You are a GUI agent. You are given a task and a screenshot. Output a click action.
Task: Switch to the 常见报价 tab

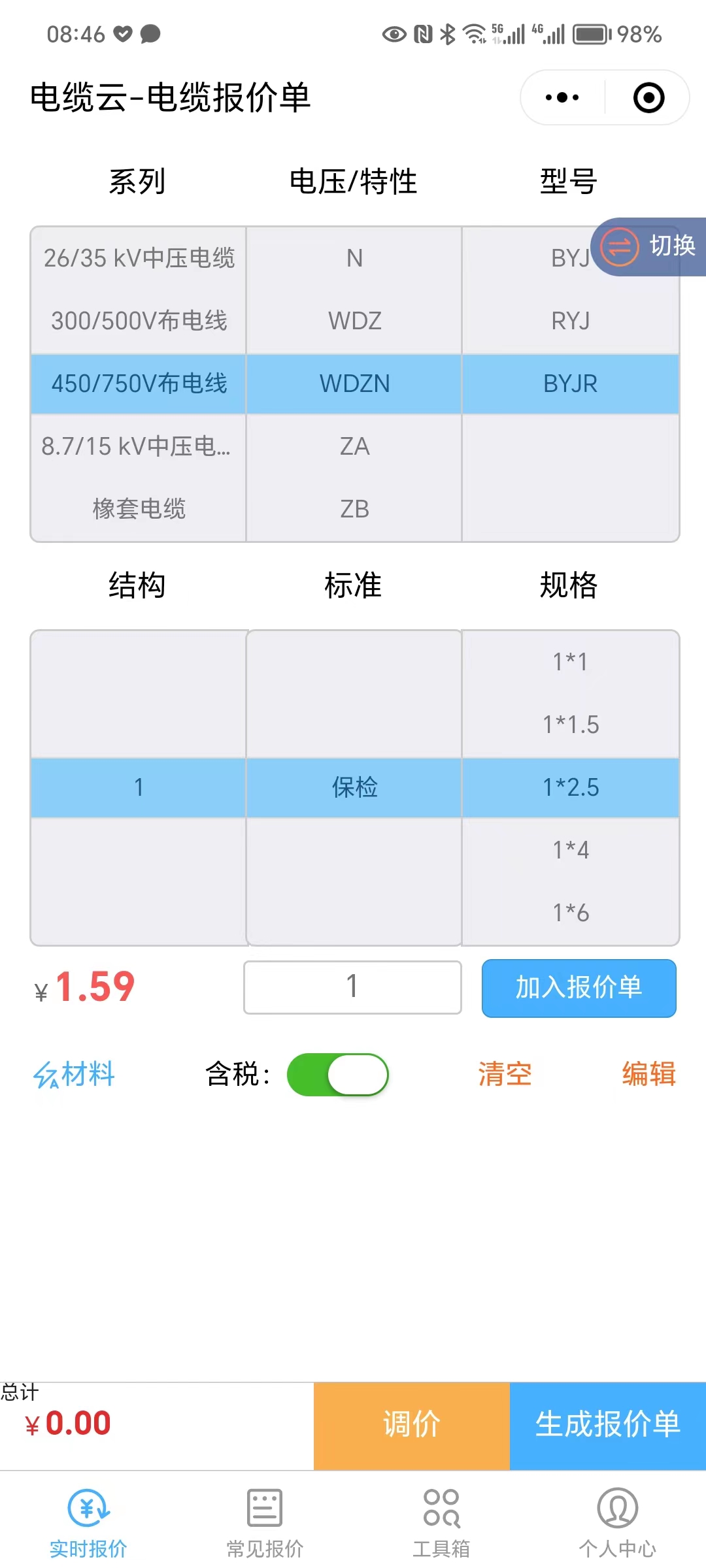(265, 1524)
